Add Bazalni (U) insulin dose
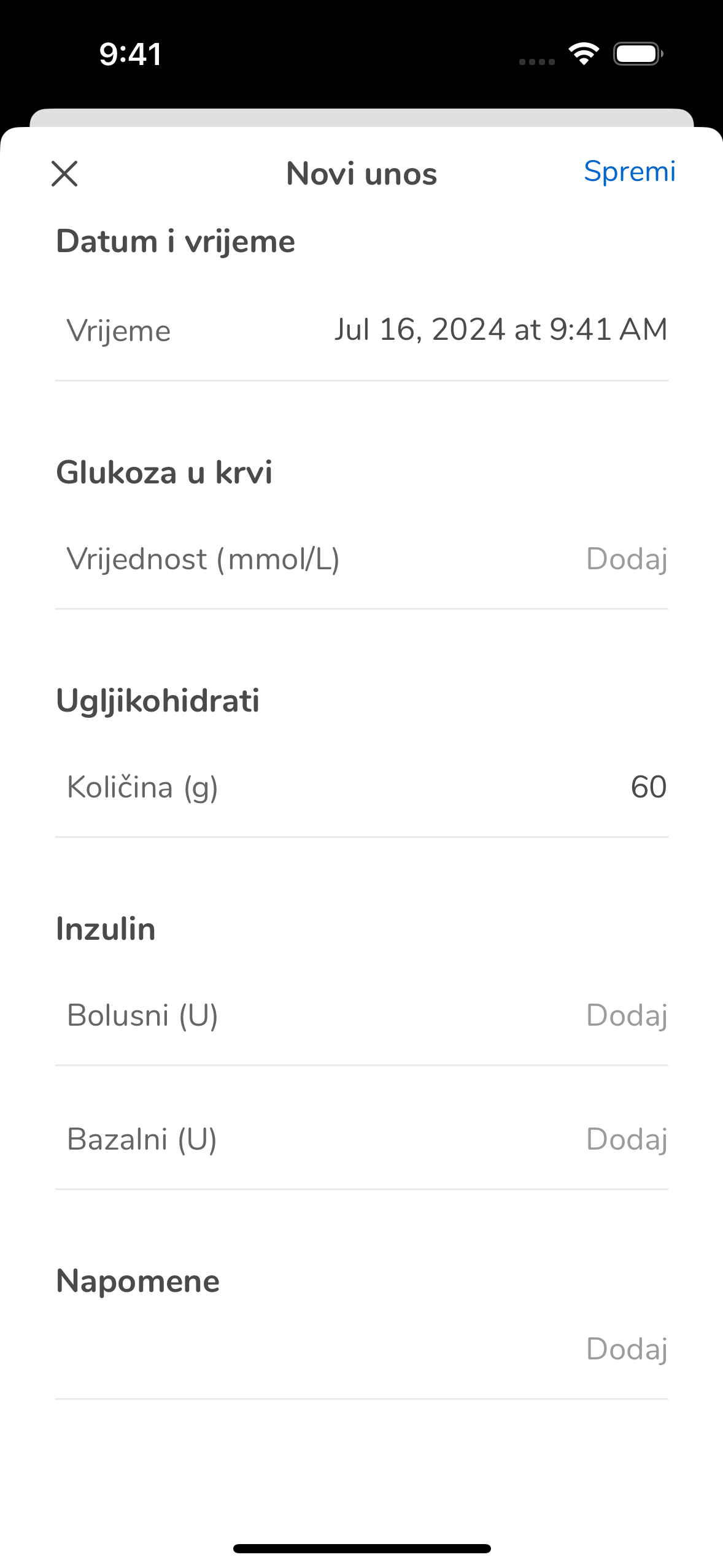Screen dimensions: 723x1568 [x=626, y=1139]
